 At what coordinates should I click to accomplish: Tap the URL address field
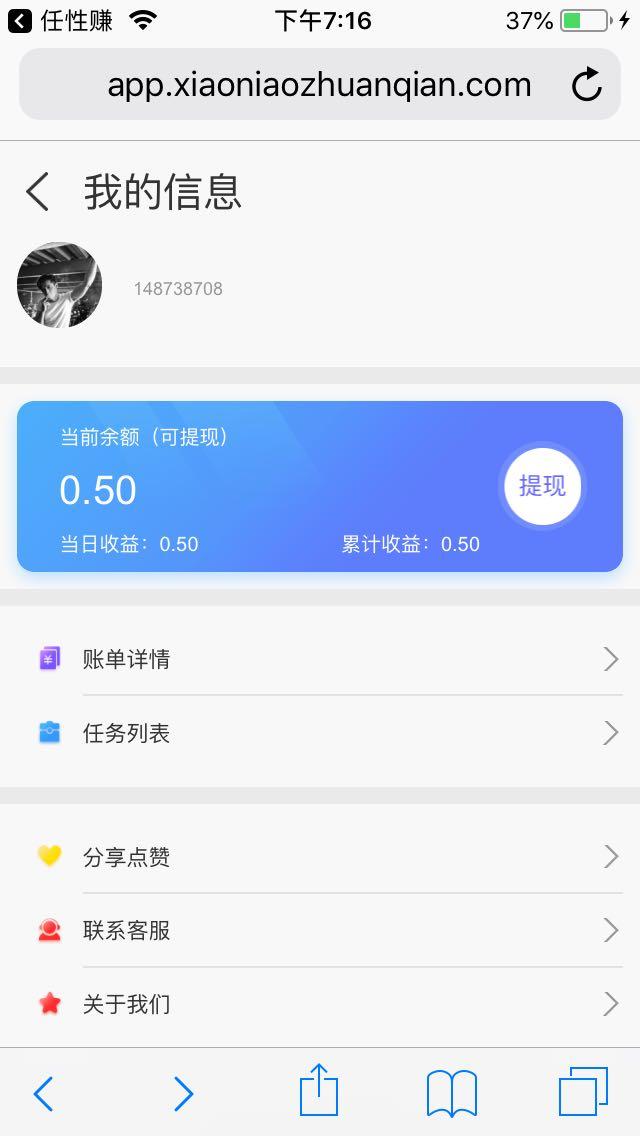point(318,85)
